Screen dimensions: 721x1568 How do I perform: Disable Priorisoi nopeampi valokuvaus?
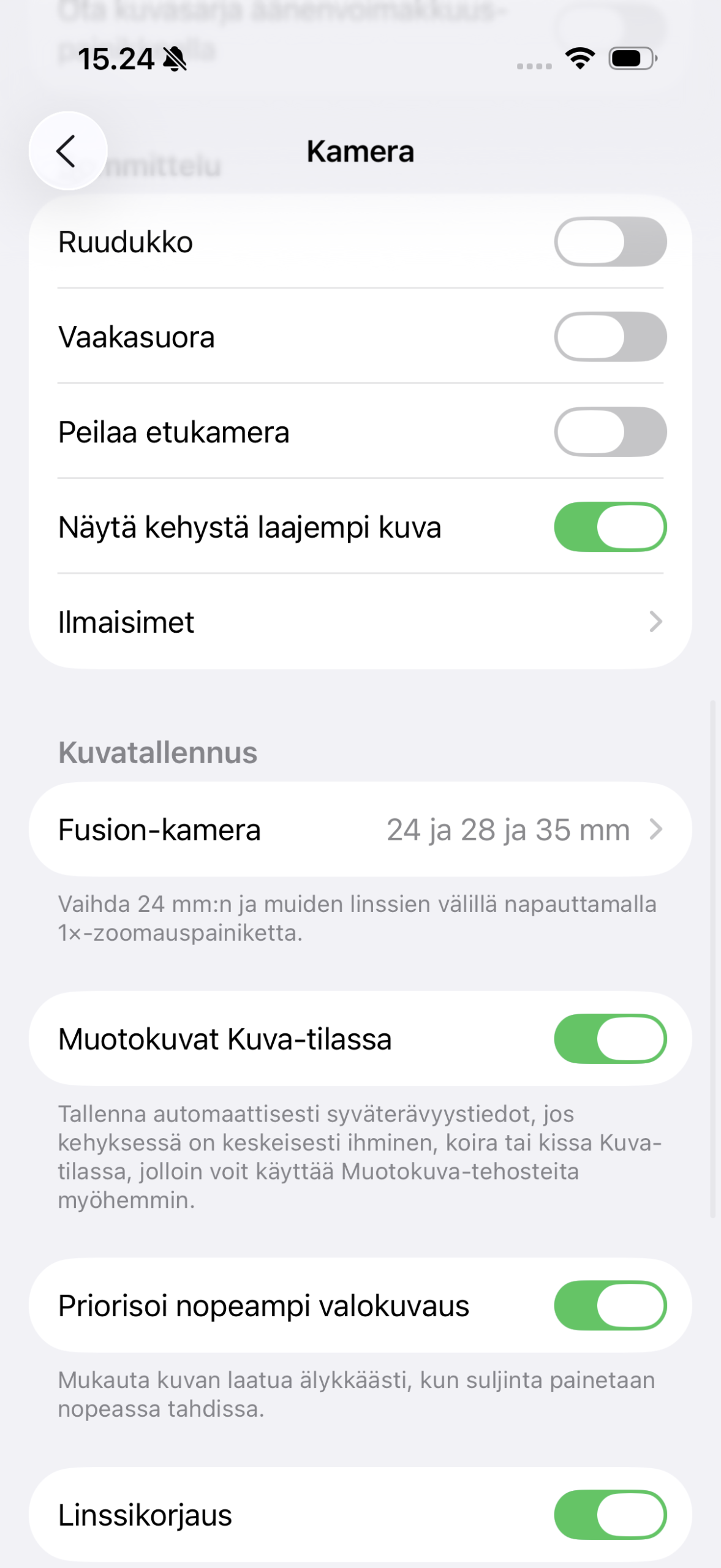(610, 1305)
